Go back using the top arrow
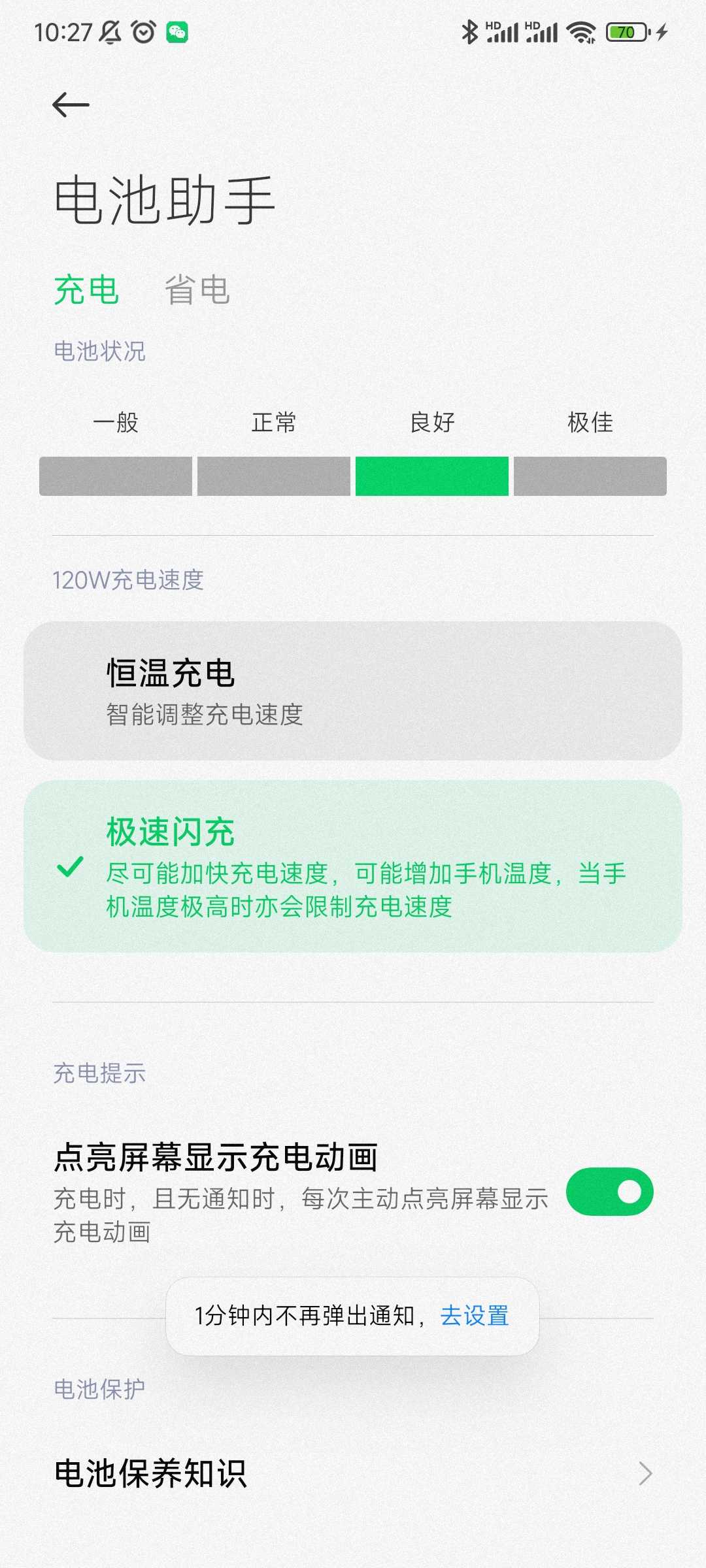The height and width of the screenshot is (1568, 706). coord(71,105)
